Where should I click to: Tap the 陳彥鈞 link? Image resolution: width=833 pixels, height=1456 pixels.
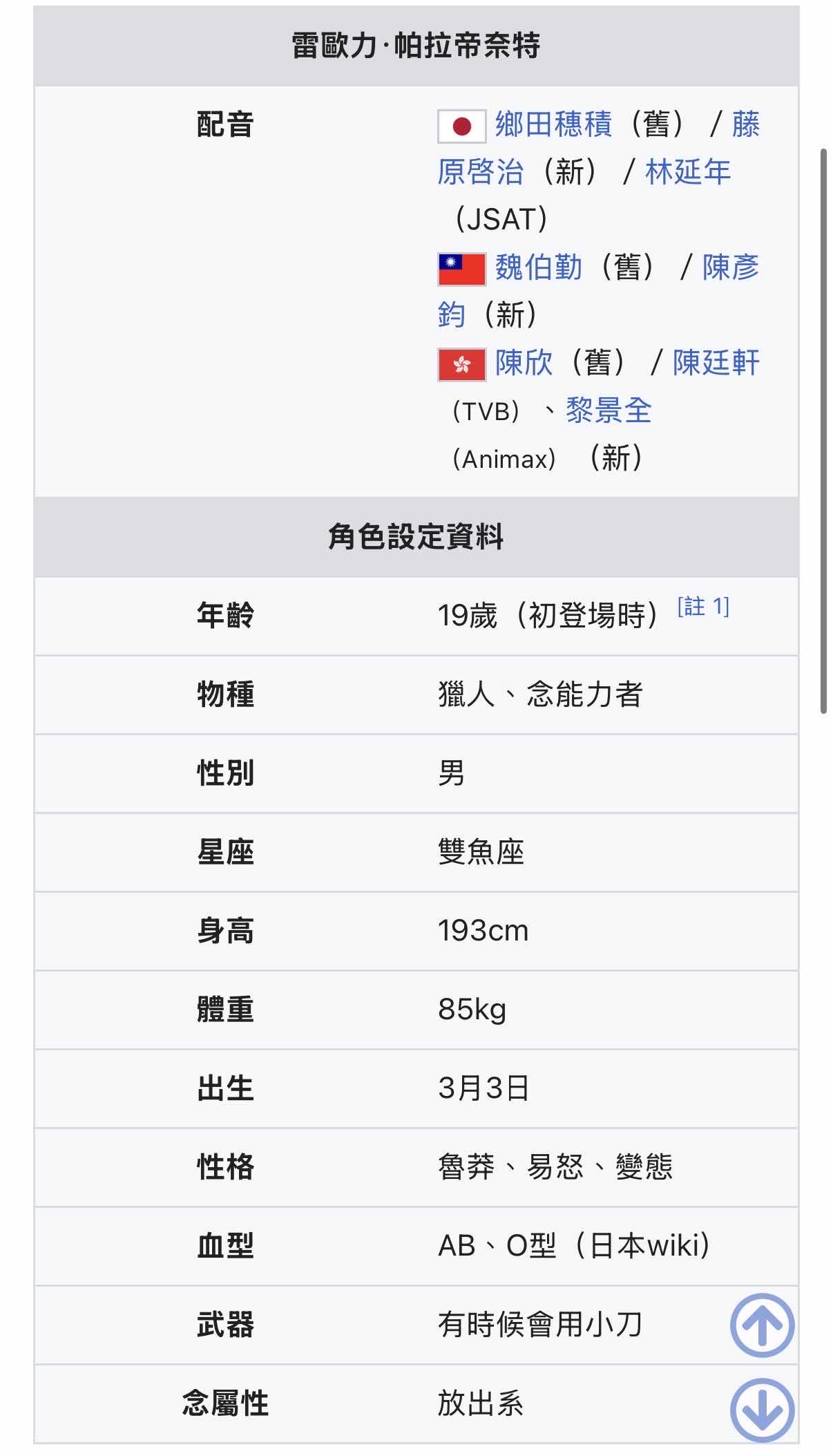(x=730, y=267)
